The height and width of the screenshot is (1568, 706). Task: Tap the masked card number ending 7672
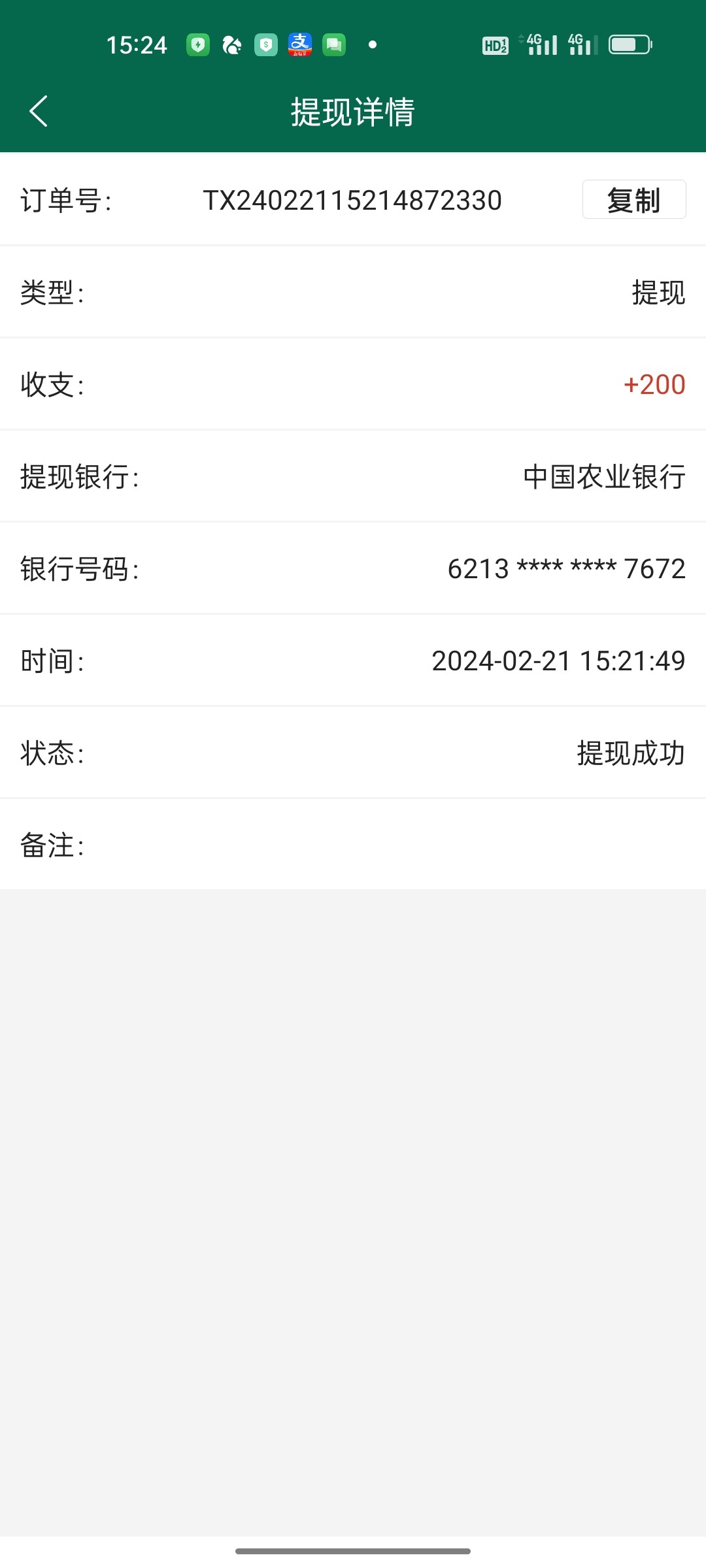(x=565, y=570)
